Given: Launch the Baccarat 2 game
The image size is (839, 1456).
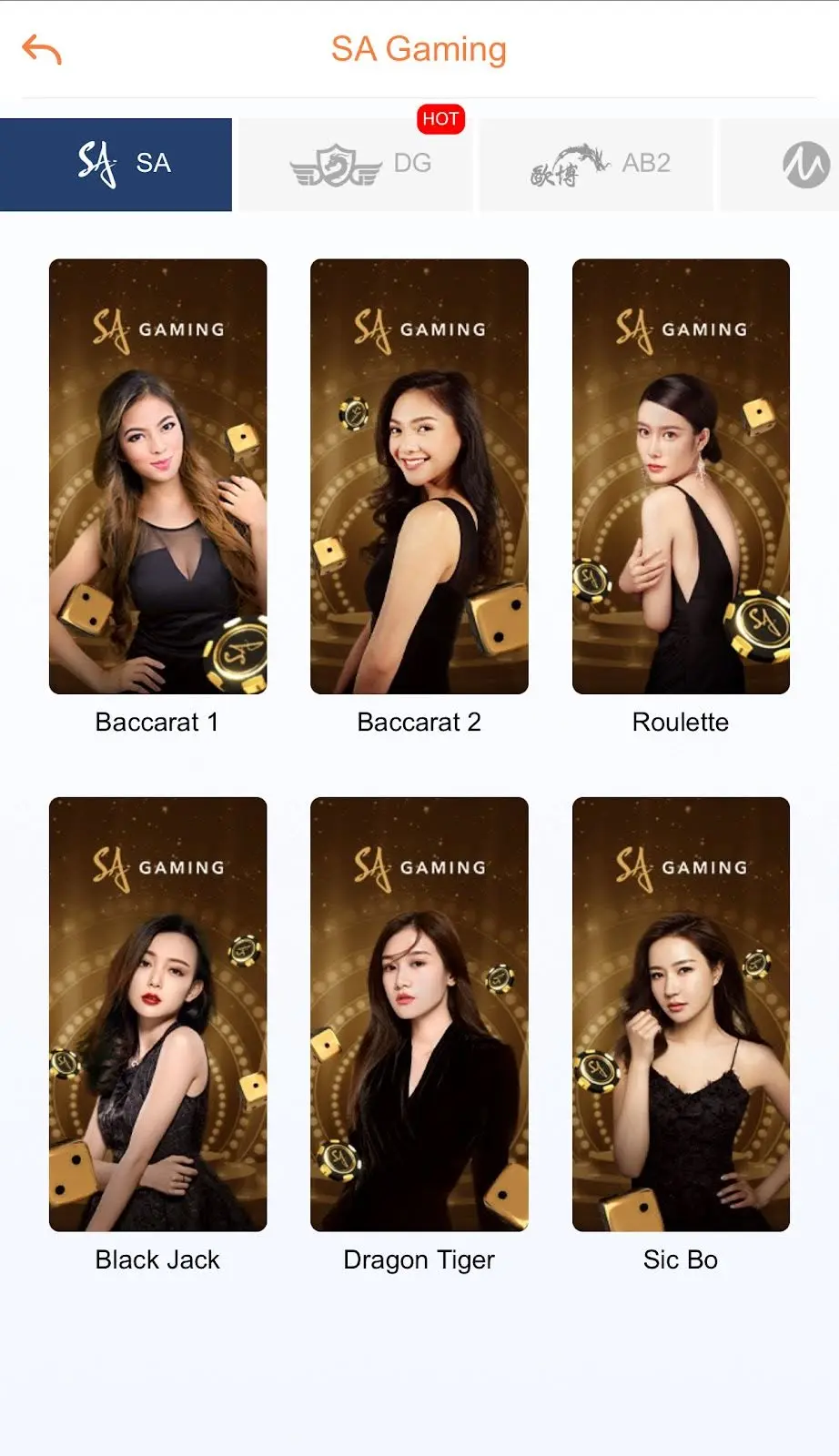Looking at the screenshot, I should point(419,476).
